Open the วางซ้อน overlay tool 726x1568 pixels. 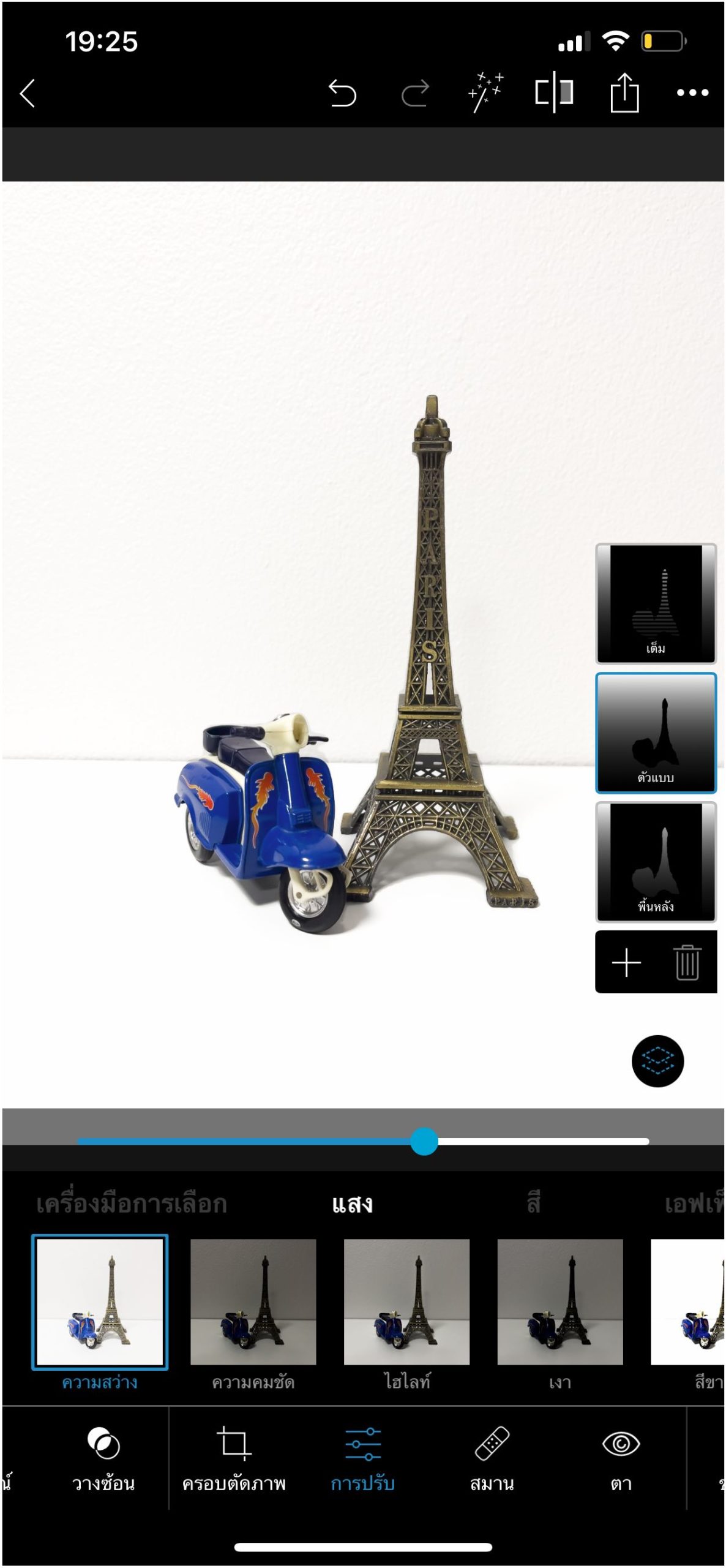click(103, 1458)
